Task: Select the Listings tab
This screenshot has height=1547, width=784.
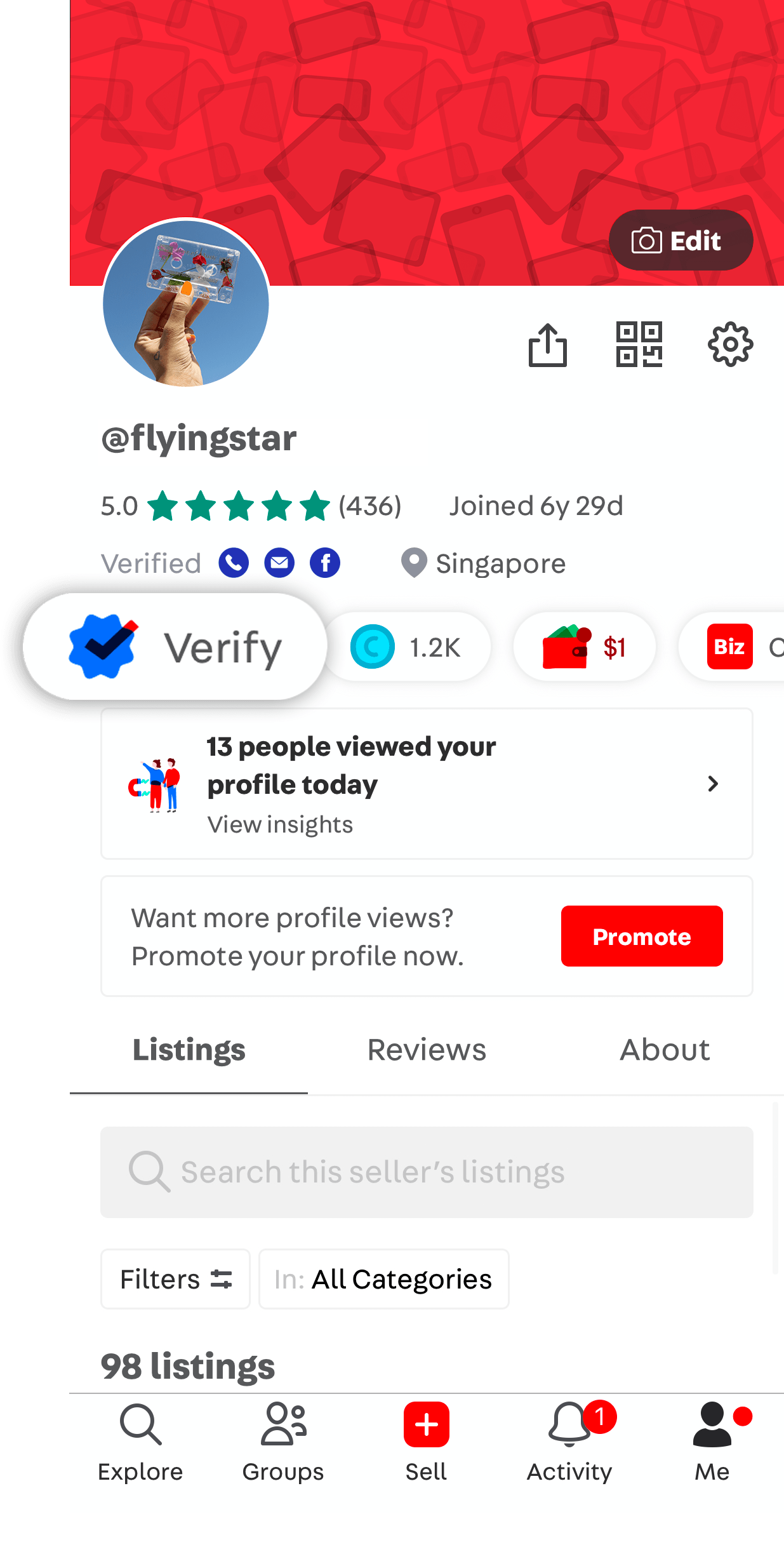Action: coord(189,1050)
